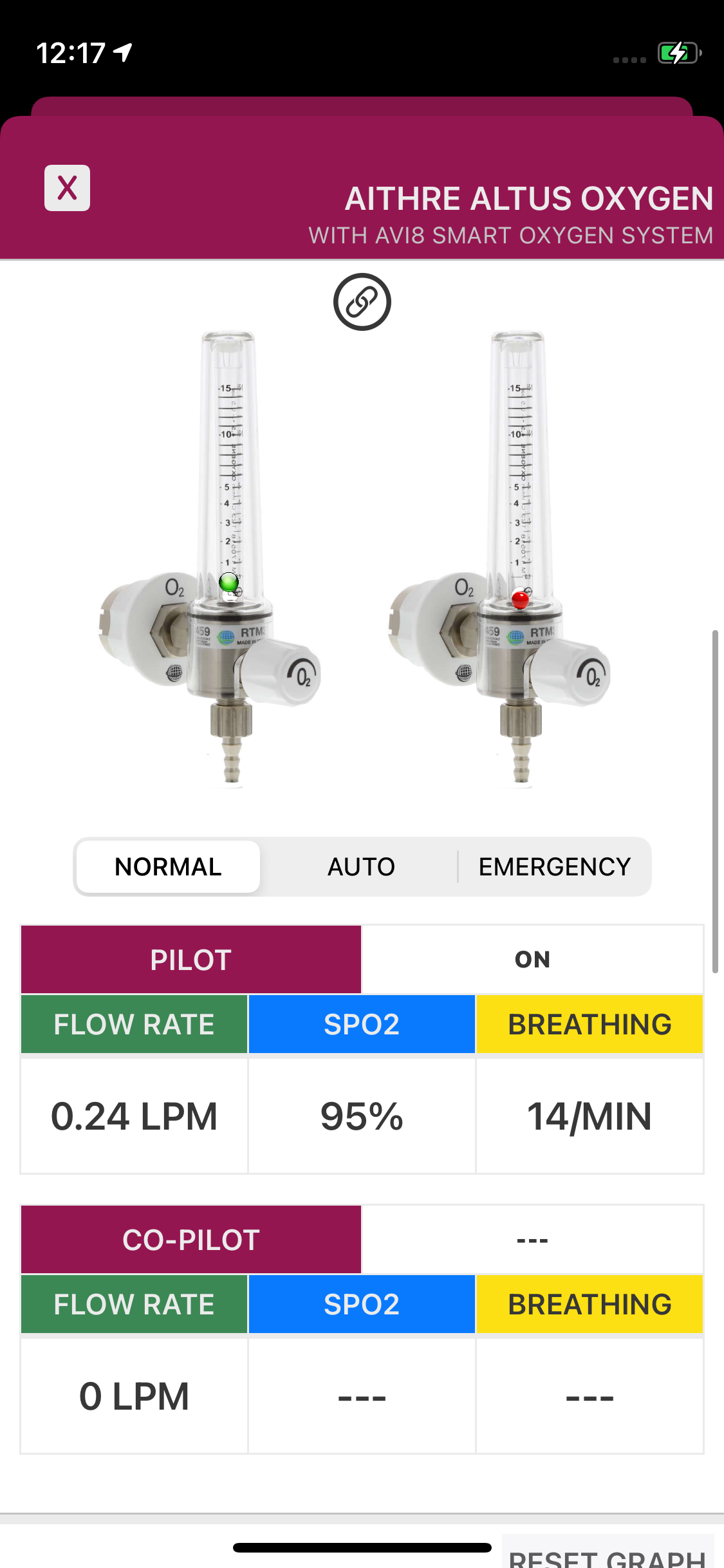The width and height of the screenshot is (724, 1568).
Task: Toggle the pilot ON status
Action: [532, 960]
